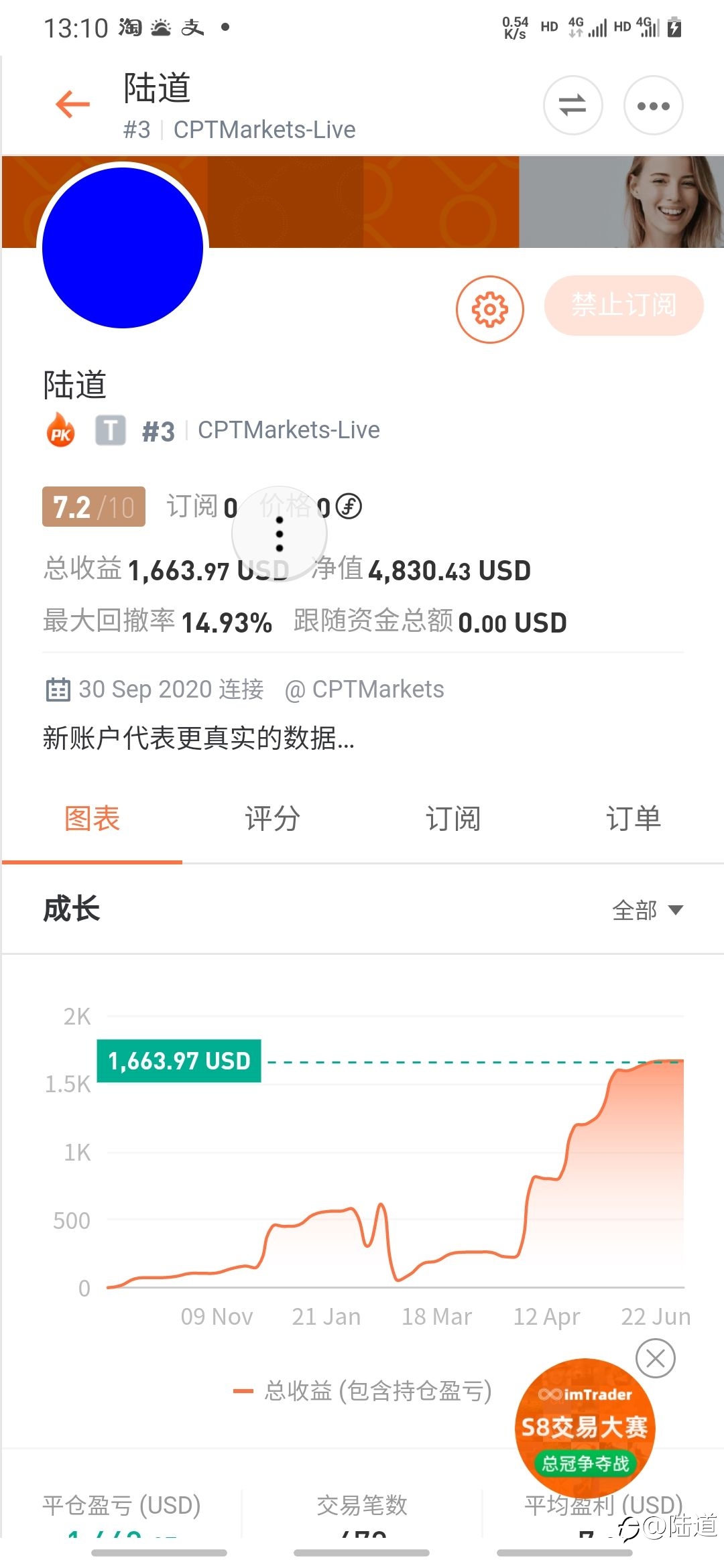Switch to the 订单 tab
Image resolution: width=724 pixels, height=1568 pixels.
[633, 819]
